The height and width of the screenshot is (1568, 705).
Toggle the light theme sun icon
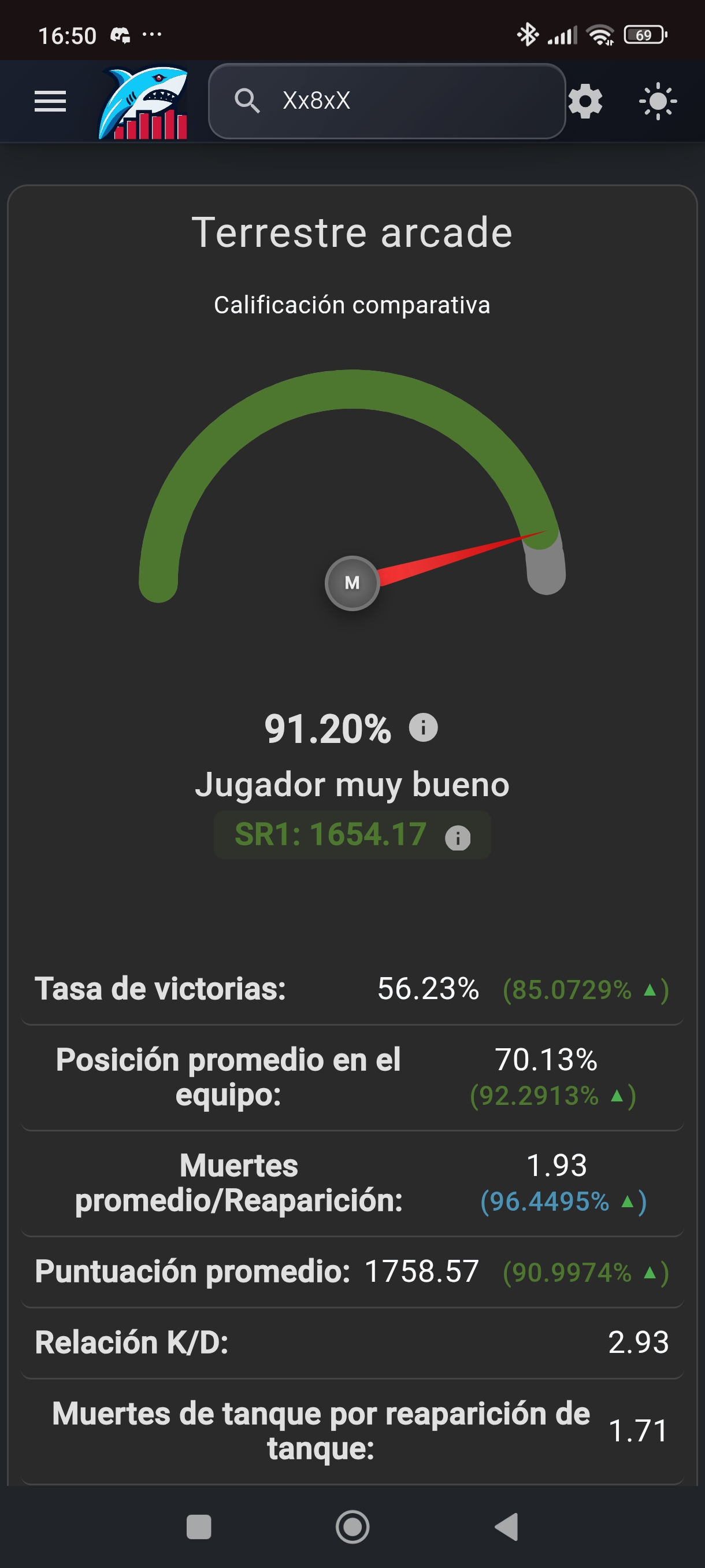tap(658, 101)
